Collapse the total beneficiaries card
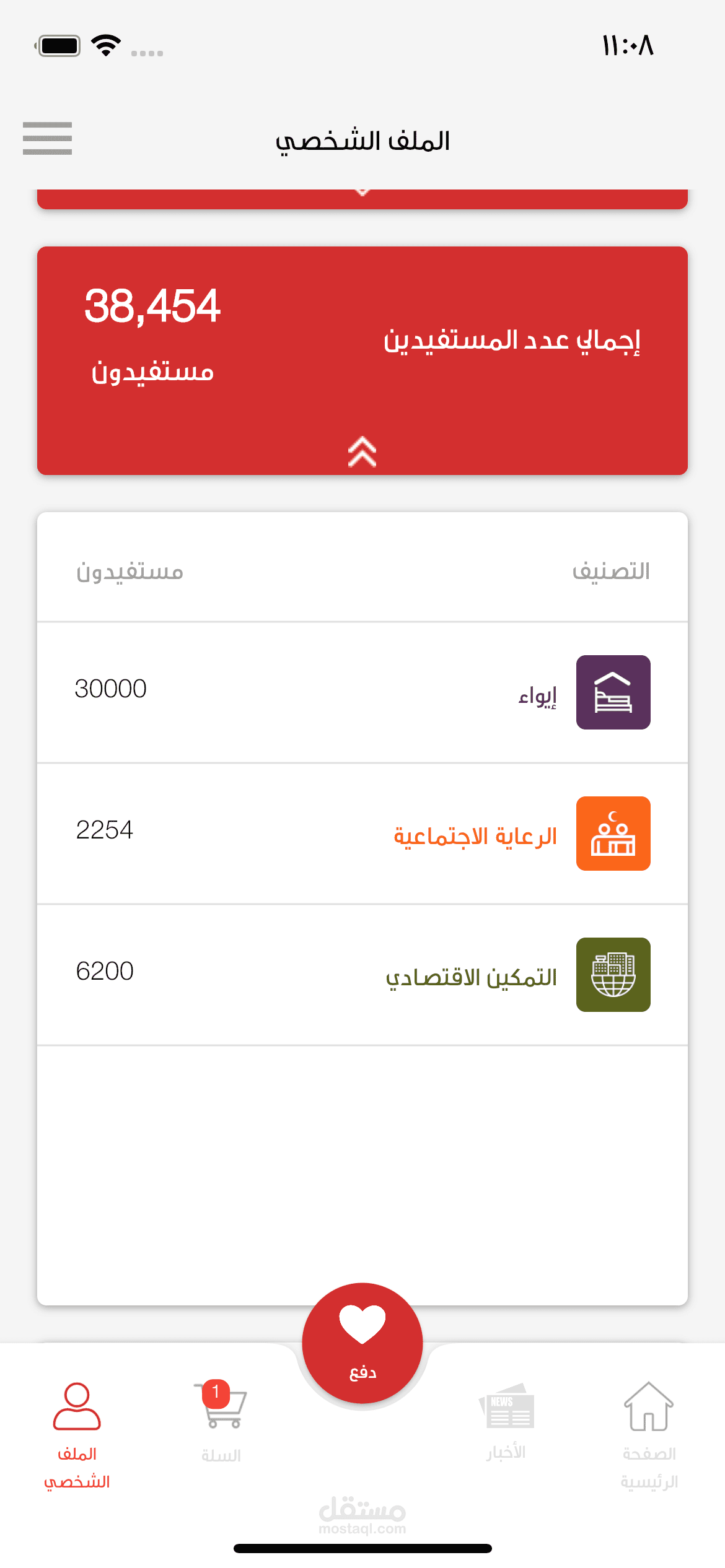 click(362, 451)
